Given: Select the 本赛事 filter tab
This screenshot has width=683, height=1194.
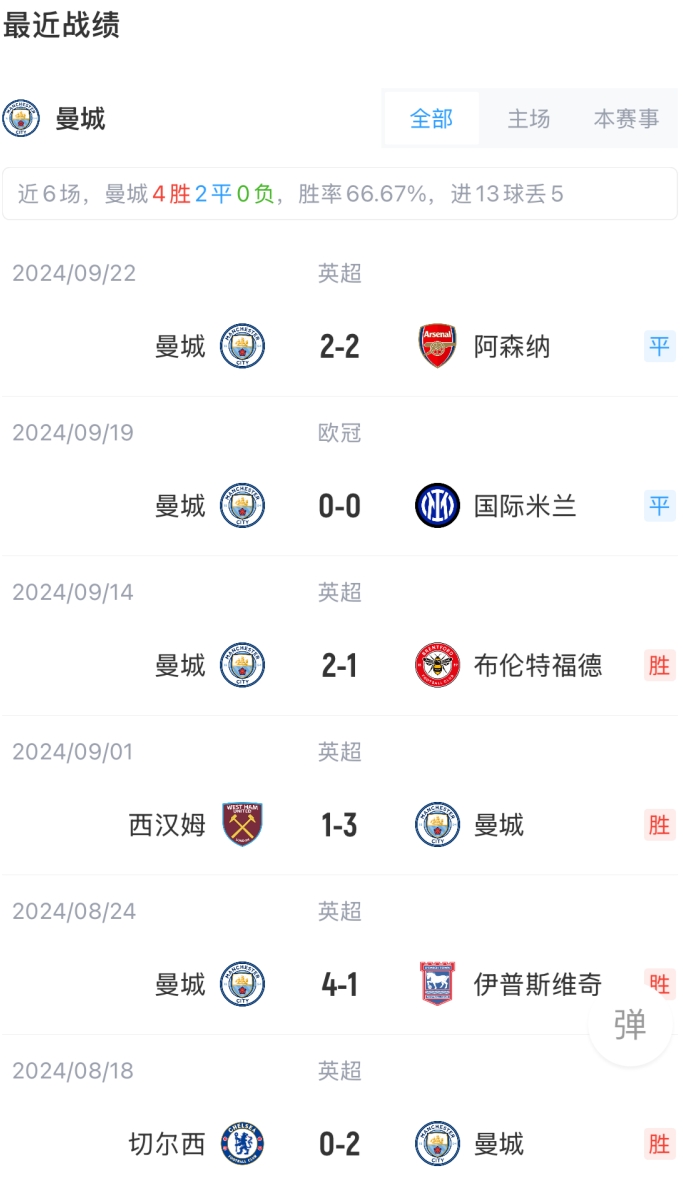Looking at the screenshot, I should point(626,119).
